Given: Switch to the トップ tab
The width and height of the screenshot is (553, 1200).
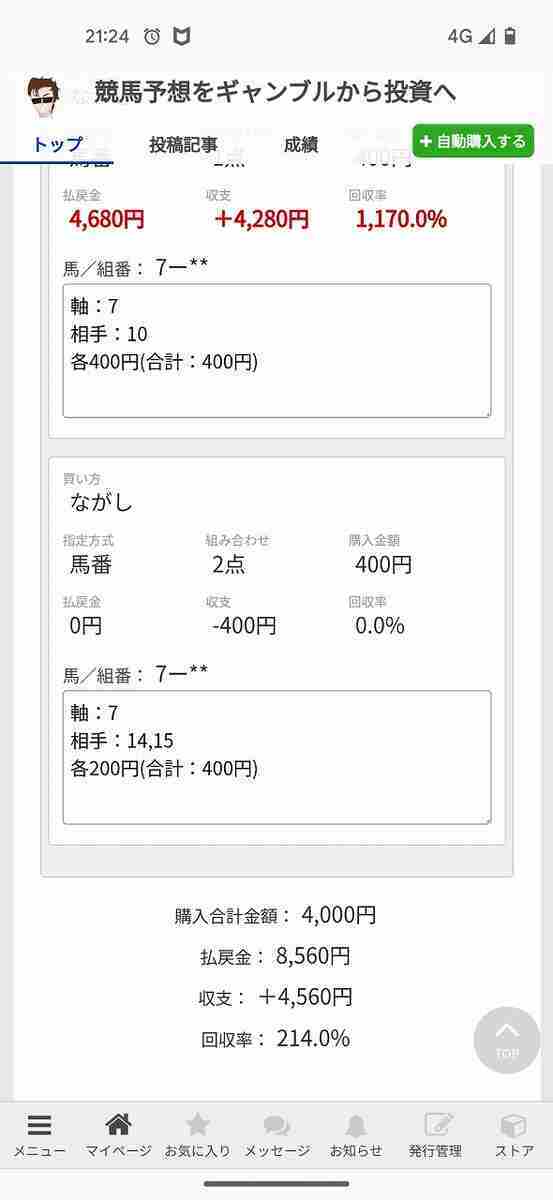Looking at the screenshot, I should pos(57,144).
